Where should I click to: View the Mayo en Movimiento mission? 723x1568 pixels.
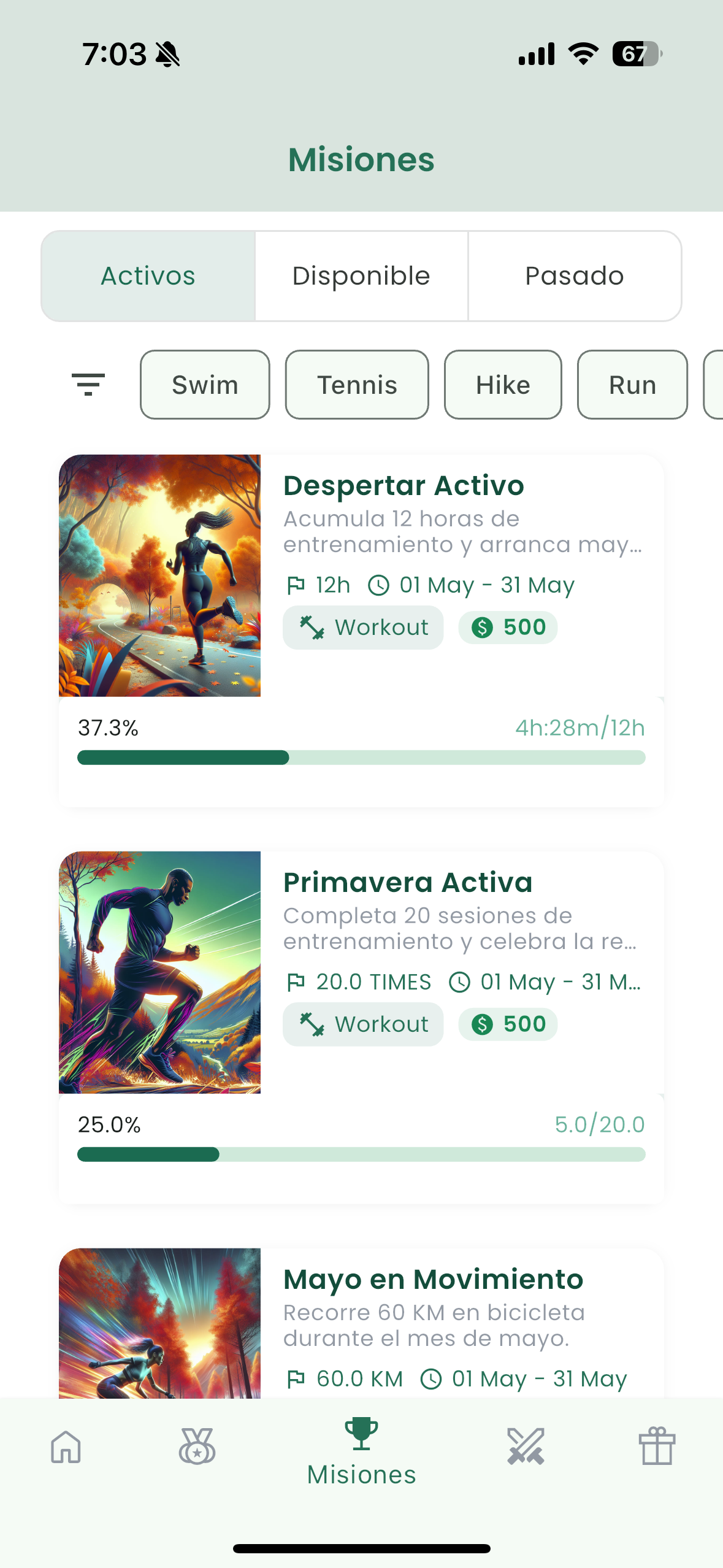click(361, 1323)
